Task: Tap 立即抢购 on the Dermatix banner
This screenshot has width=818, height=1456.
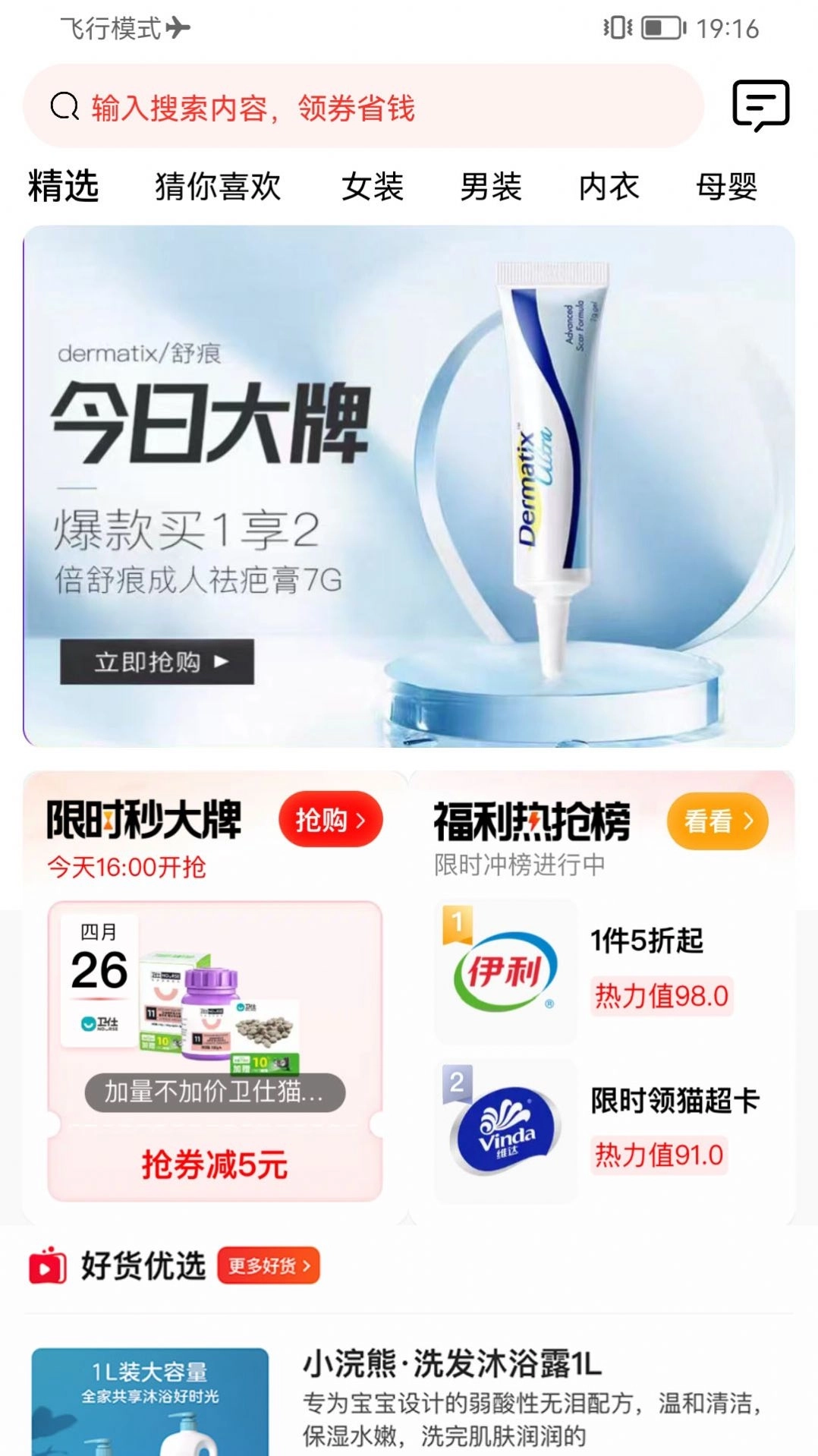Action: click(157, 662)
